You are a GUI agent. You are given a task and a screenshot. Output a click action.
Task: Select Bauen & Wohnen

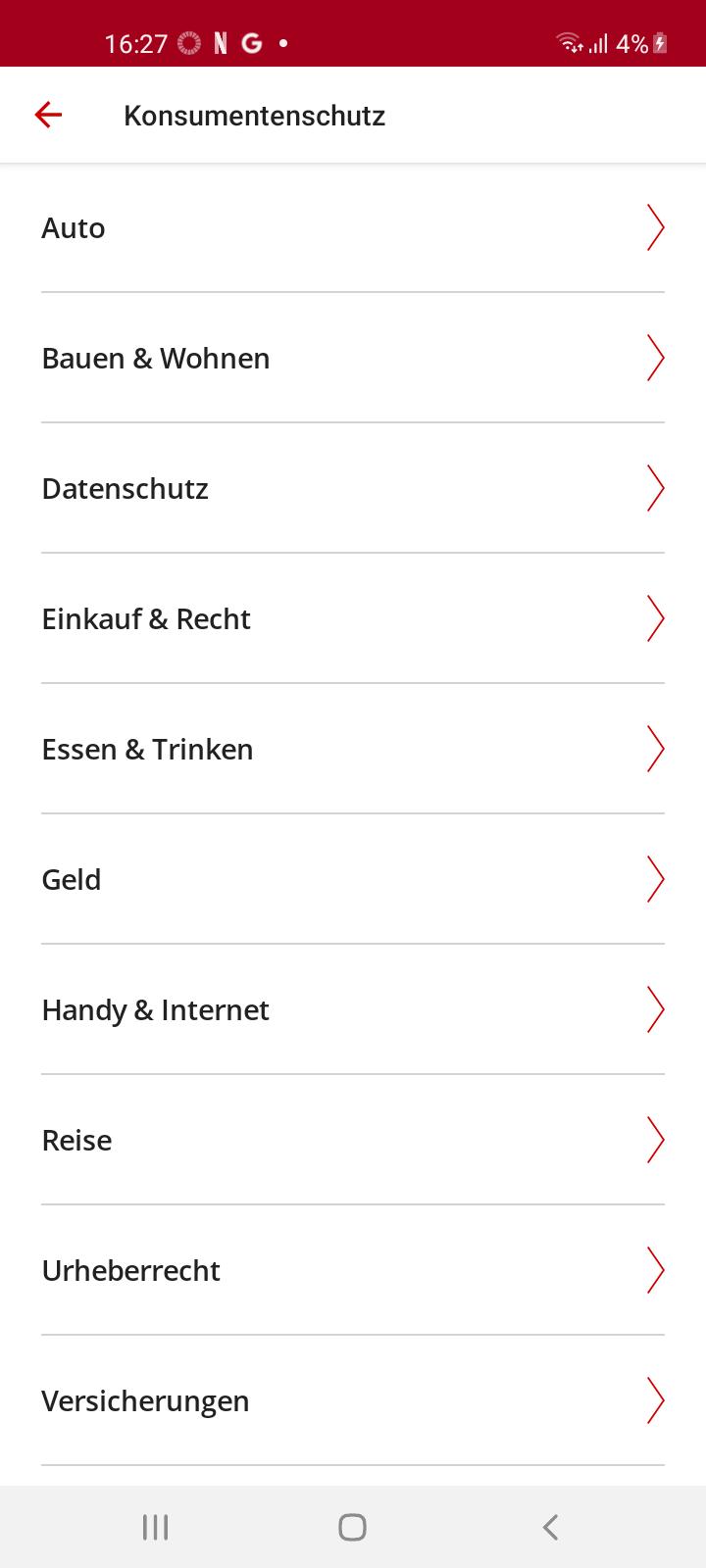pos(353,359)
